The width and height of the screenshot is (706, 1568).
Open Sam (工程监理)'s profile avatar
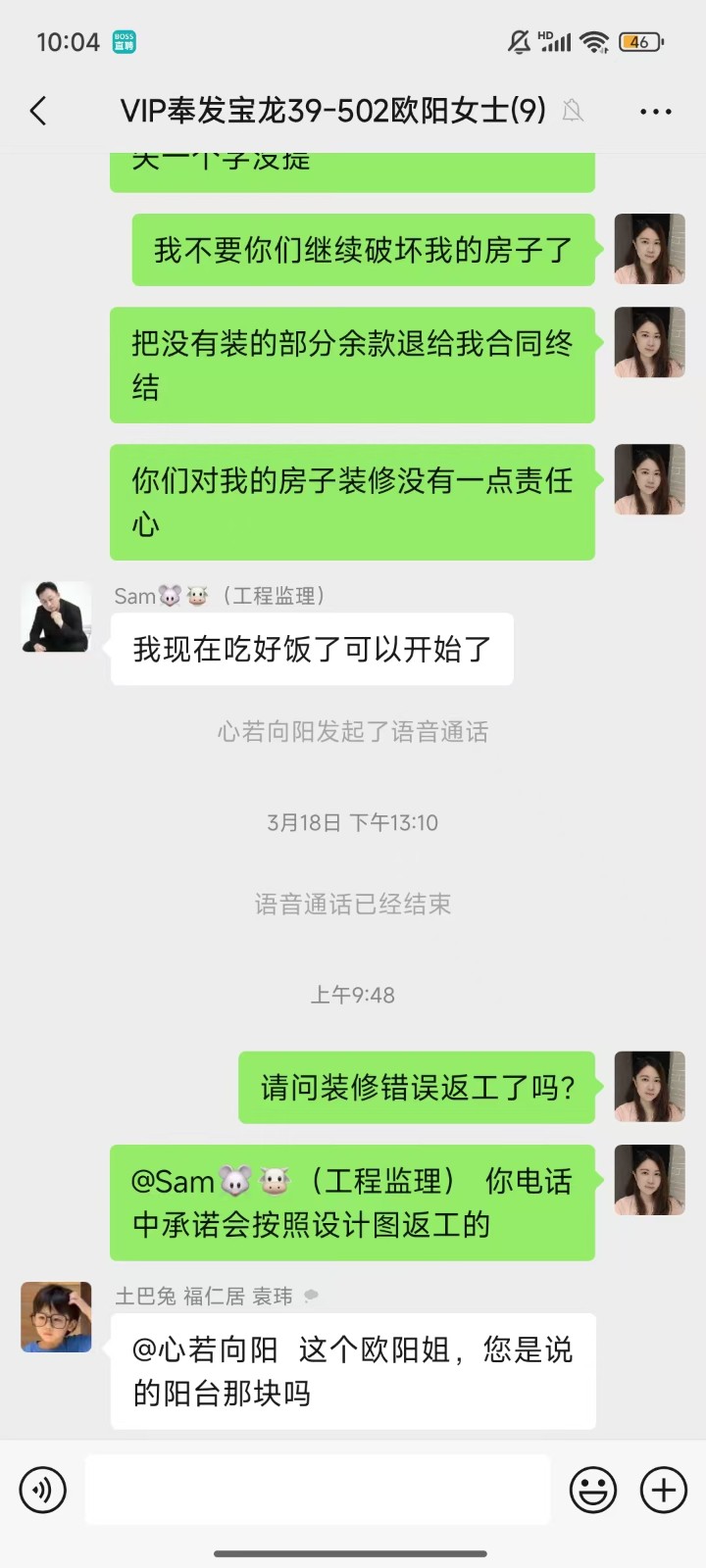click(56, 617)
